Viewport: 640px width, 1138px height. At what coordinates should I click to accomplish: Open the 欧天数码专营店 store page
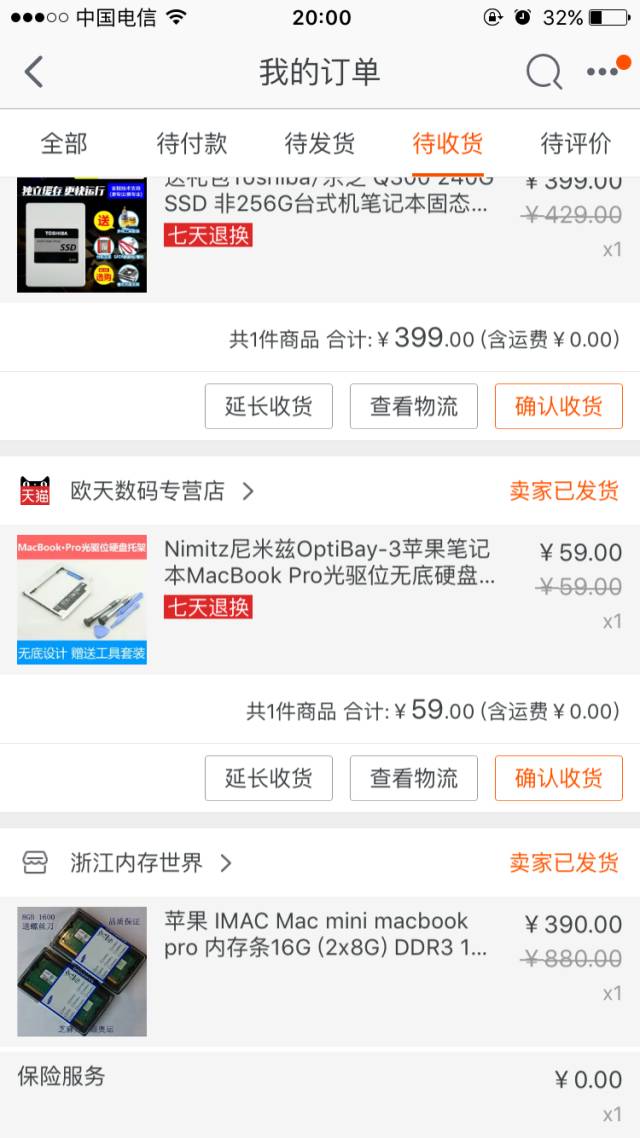click(x=150, y=491)
